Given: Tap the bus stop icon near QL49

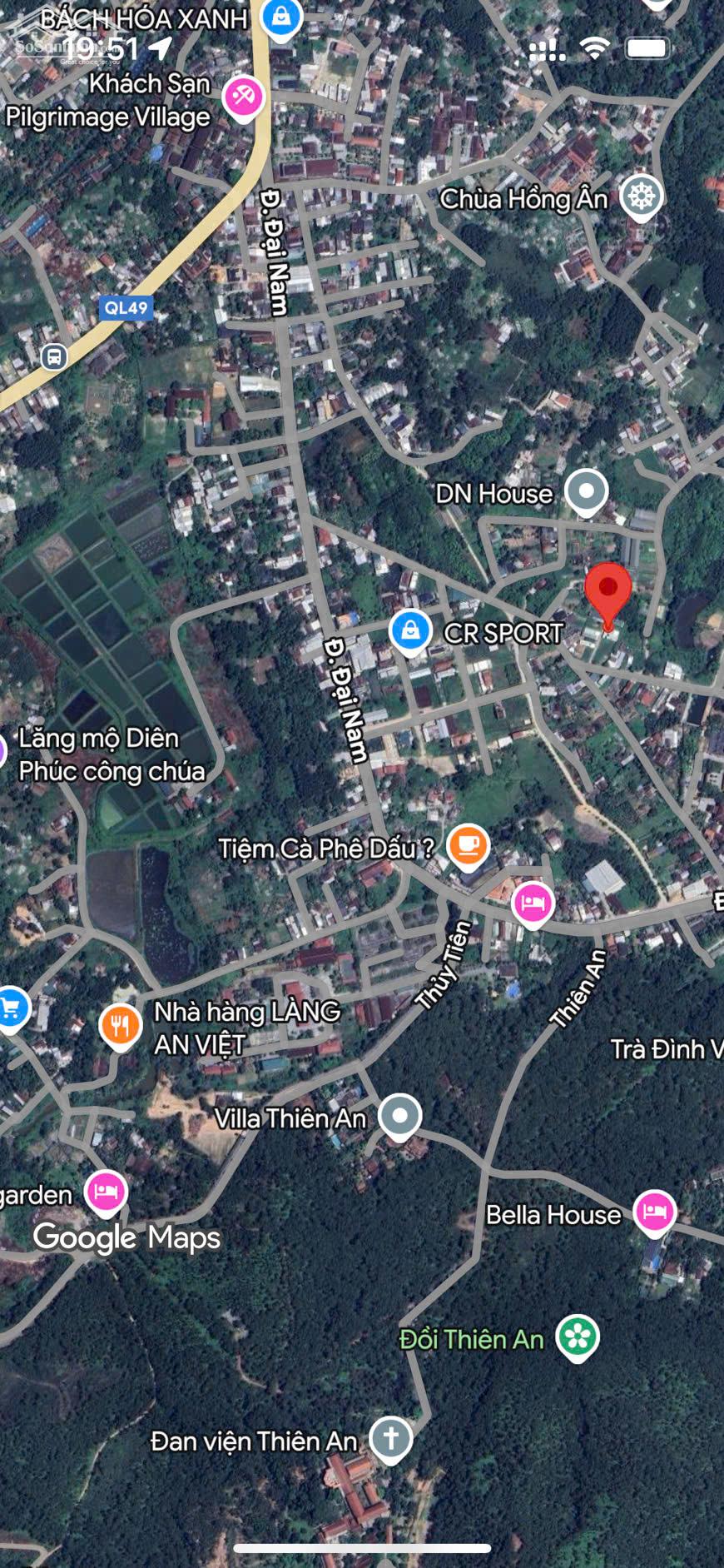Looking at the screenshot, I should 54,357.
